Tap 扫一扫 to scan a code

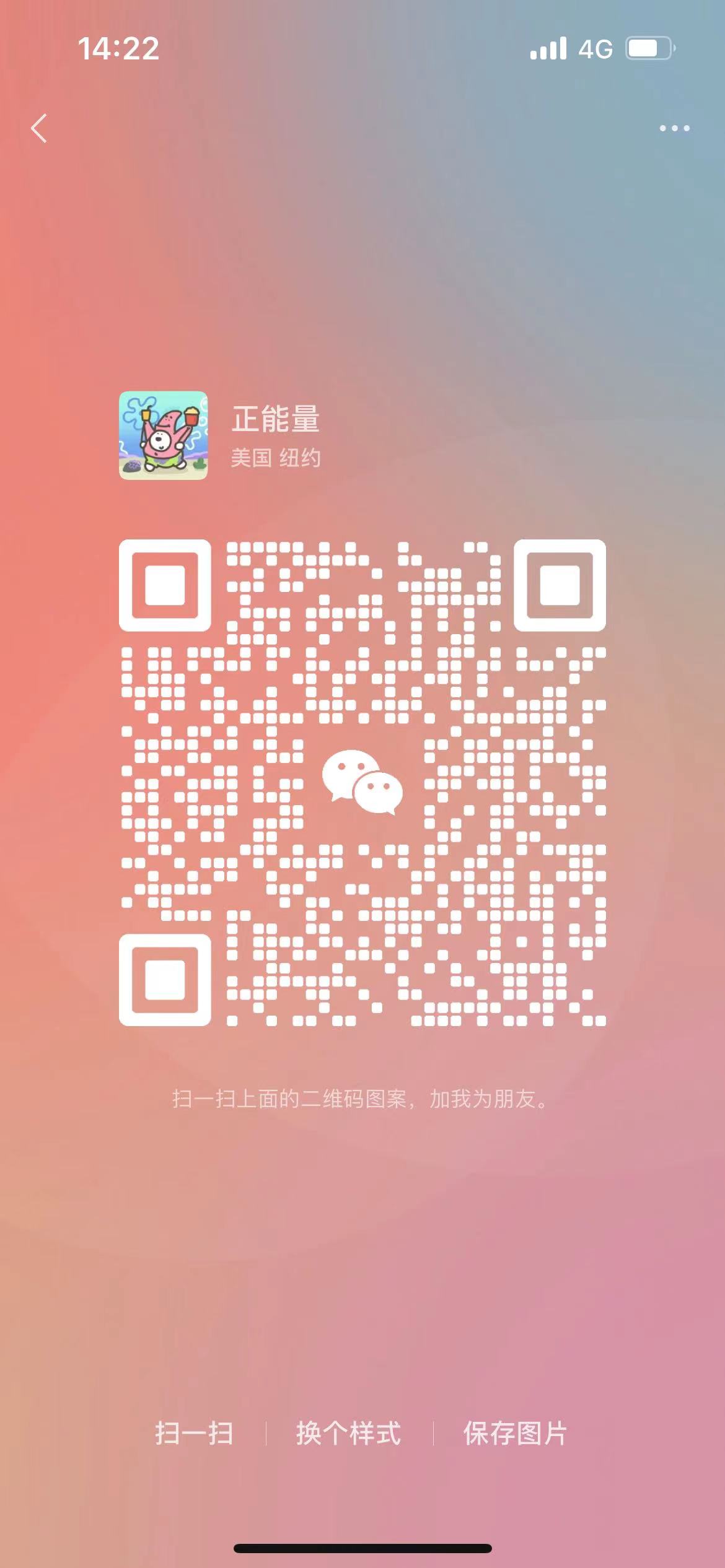194,1433
